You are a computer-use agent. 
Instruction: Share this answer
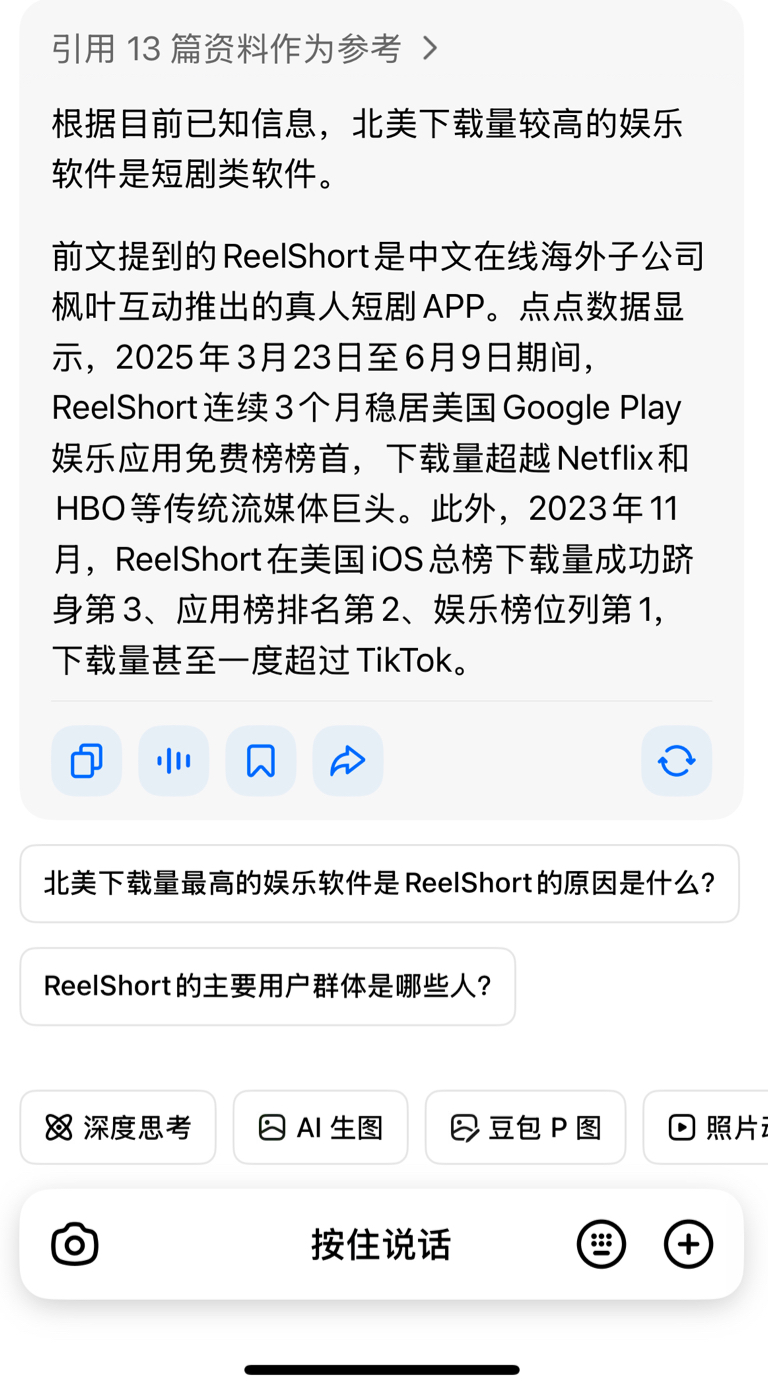point(348,761)
